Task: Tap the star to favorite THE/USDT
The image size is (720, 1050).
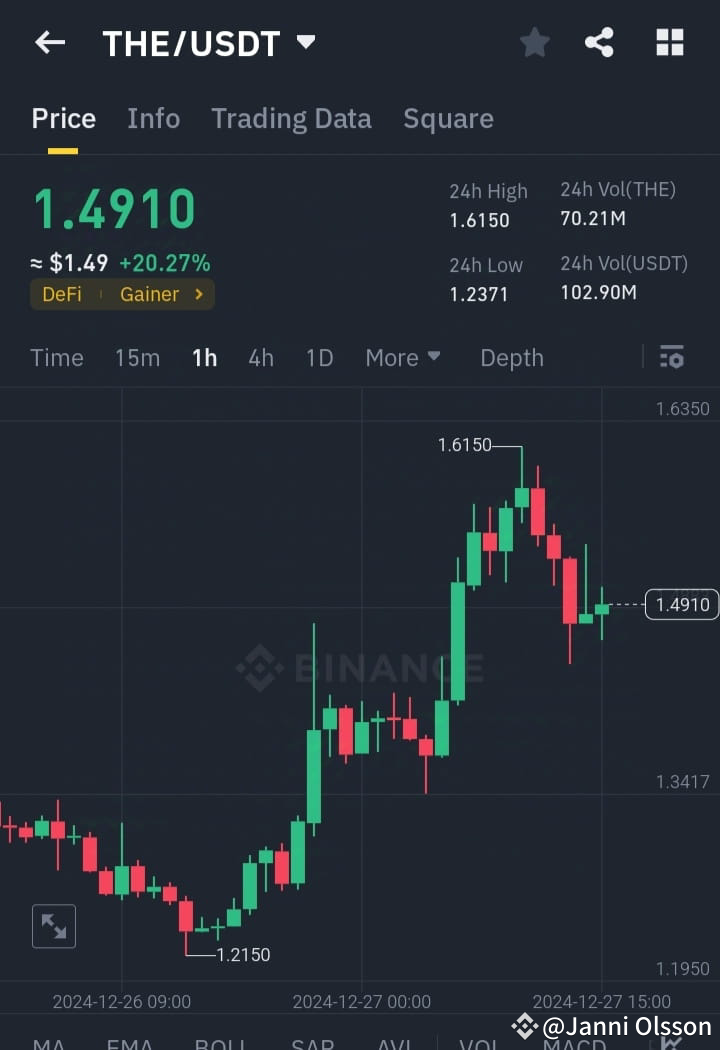Action: tap(534, 42)
